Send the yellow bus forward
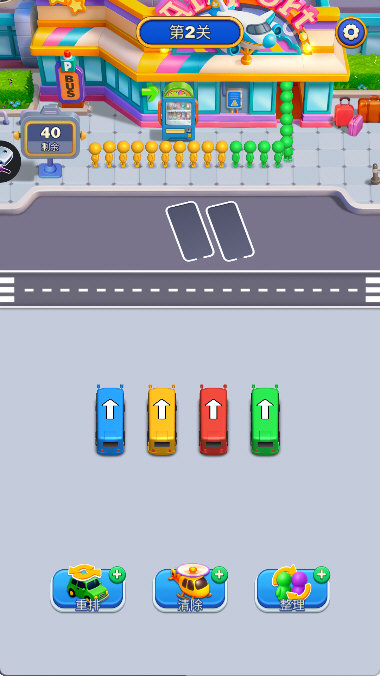 (x=162, y=419)
